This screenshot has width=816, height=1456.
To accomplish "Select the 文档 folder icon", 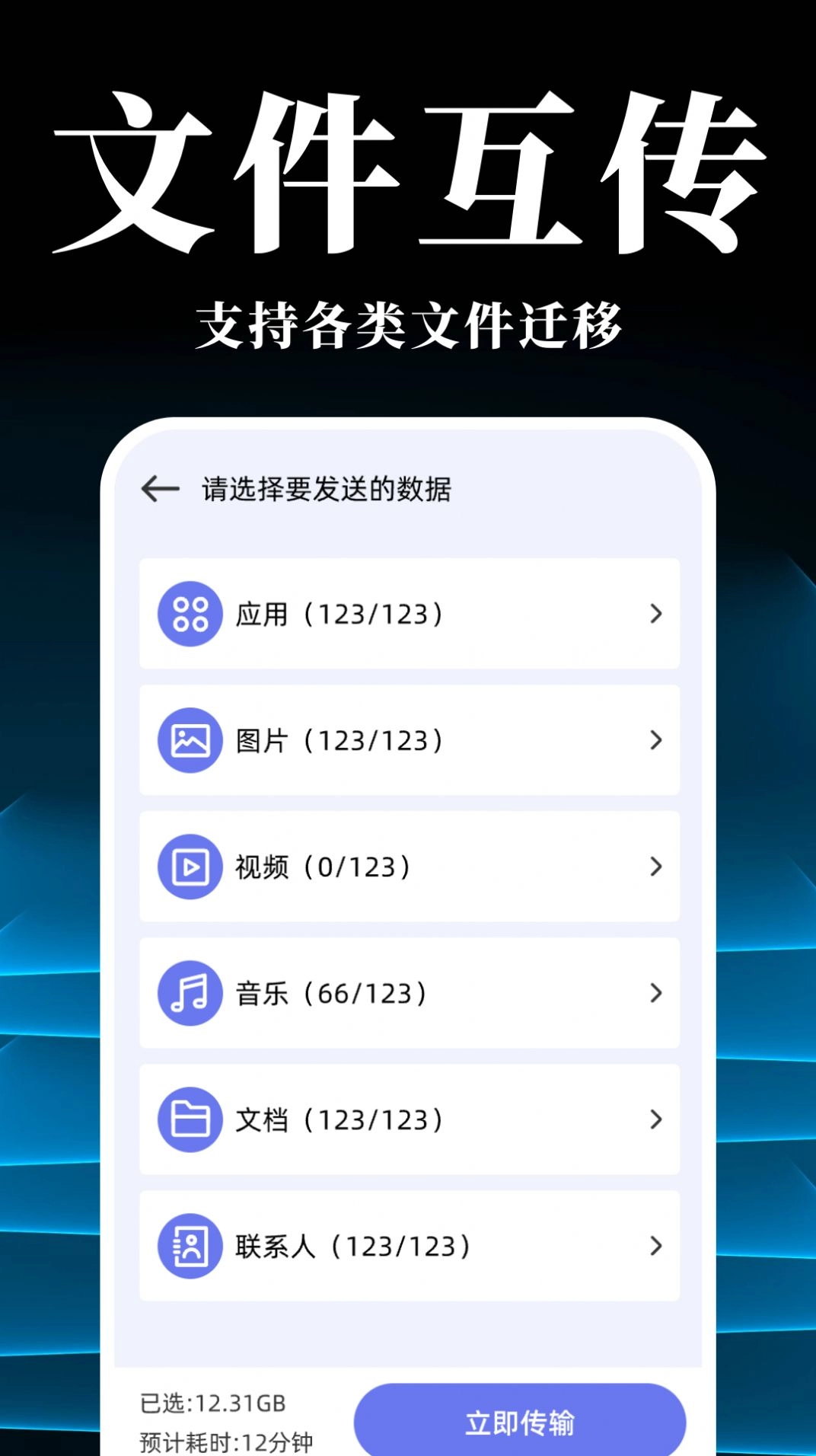I will point(190,1119).
